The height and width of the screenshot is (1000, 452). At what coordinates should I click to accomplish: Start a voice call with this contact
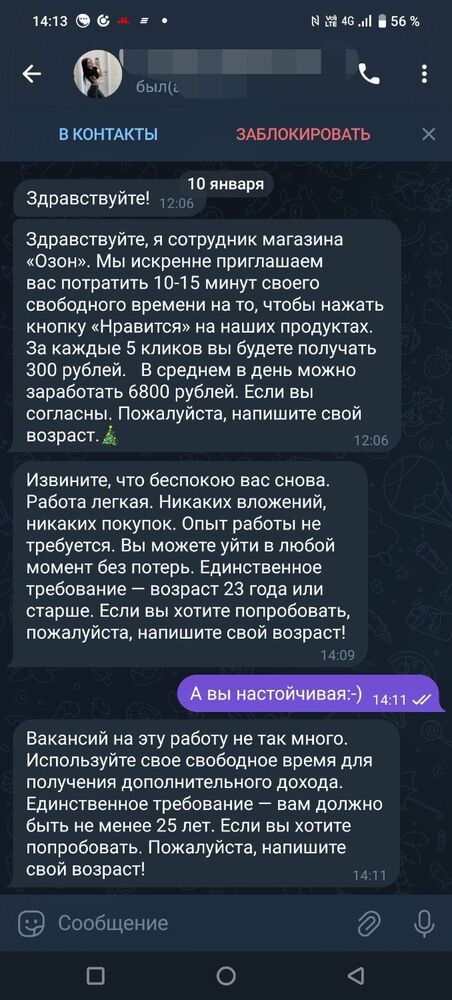[x=369, y=75]
